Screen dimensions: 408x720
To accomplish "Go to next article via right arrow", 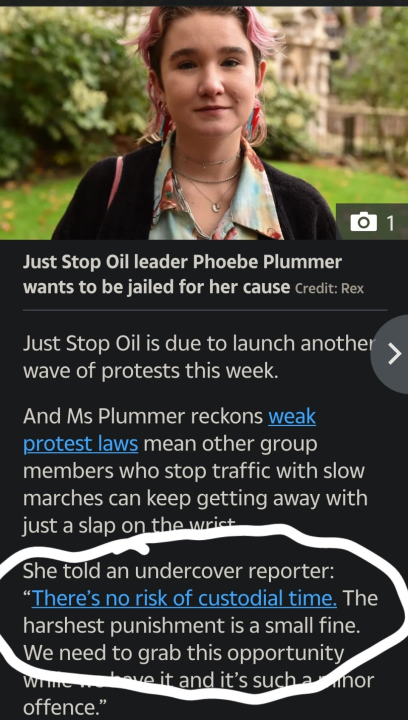I will [x=393, y=354].
